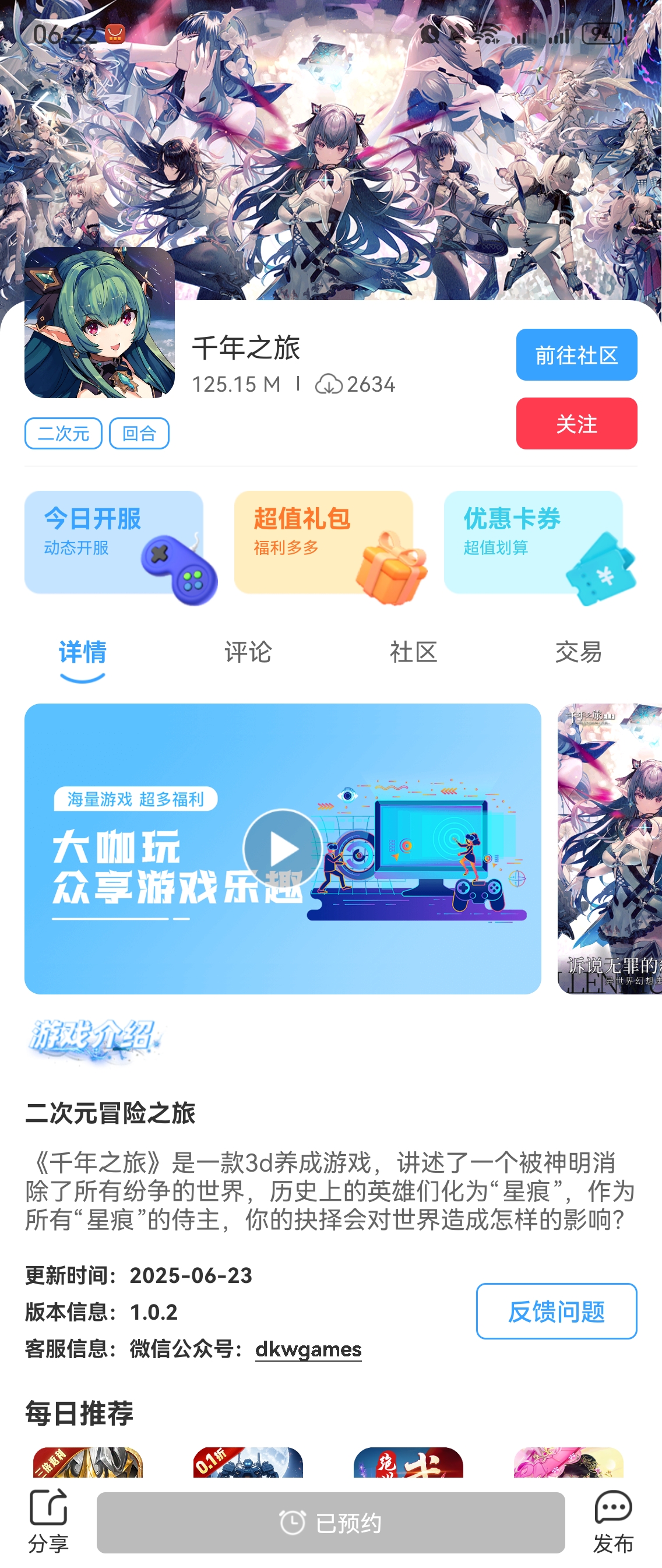Open the dkwgames customer service link
Viewport: 662px width, 1568px height.
point(308,1349)
